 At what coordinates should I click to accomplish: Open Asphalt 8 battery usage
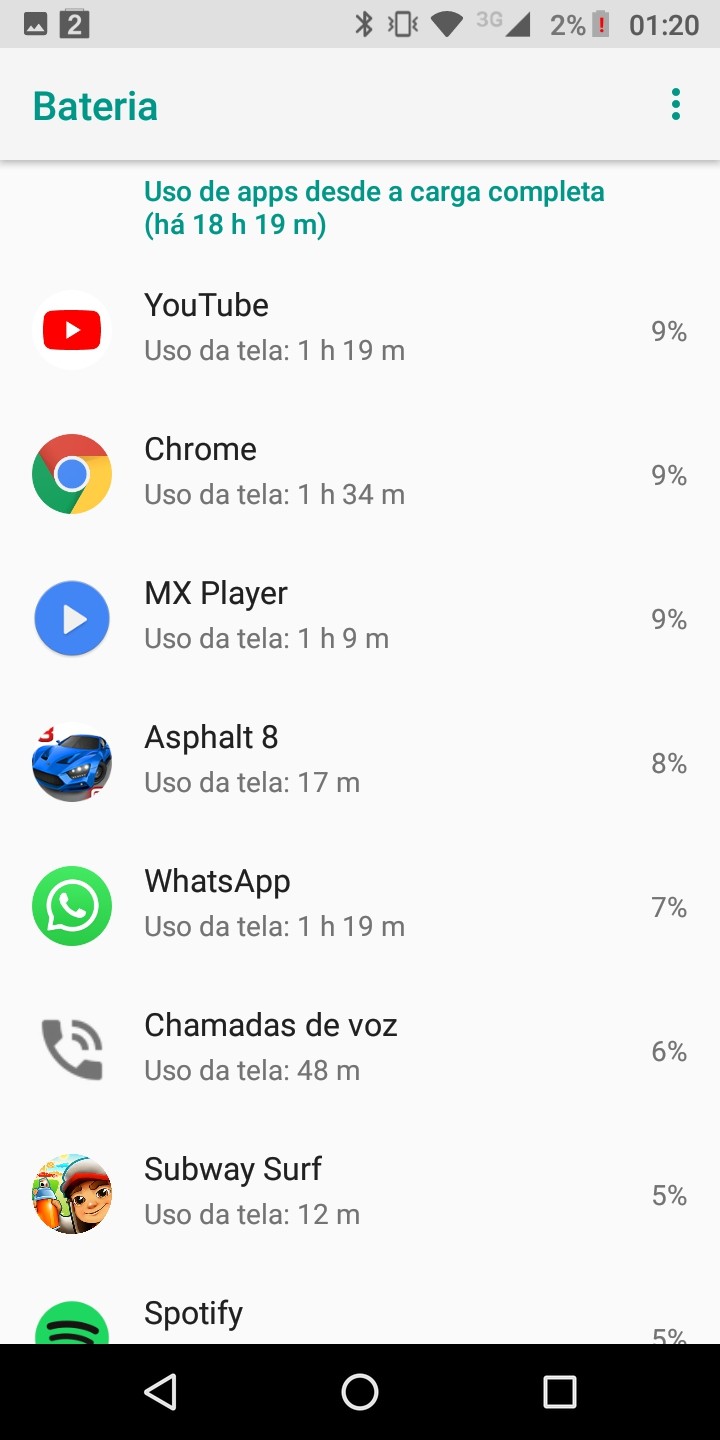(360, 760)
